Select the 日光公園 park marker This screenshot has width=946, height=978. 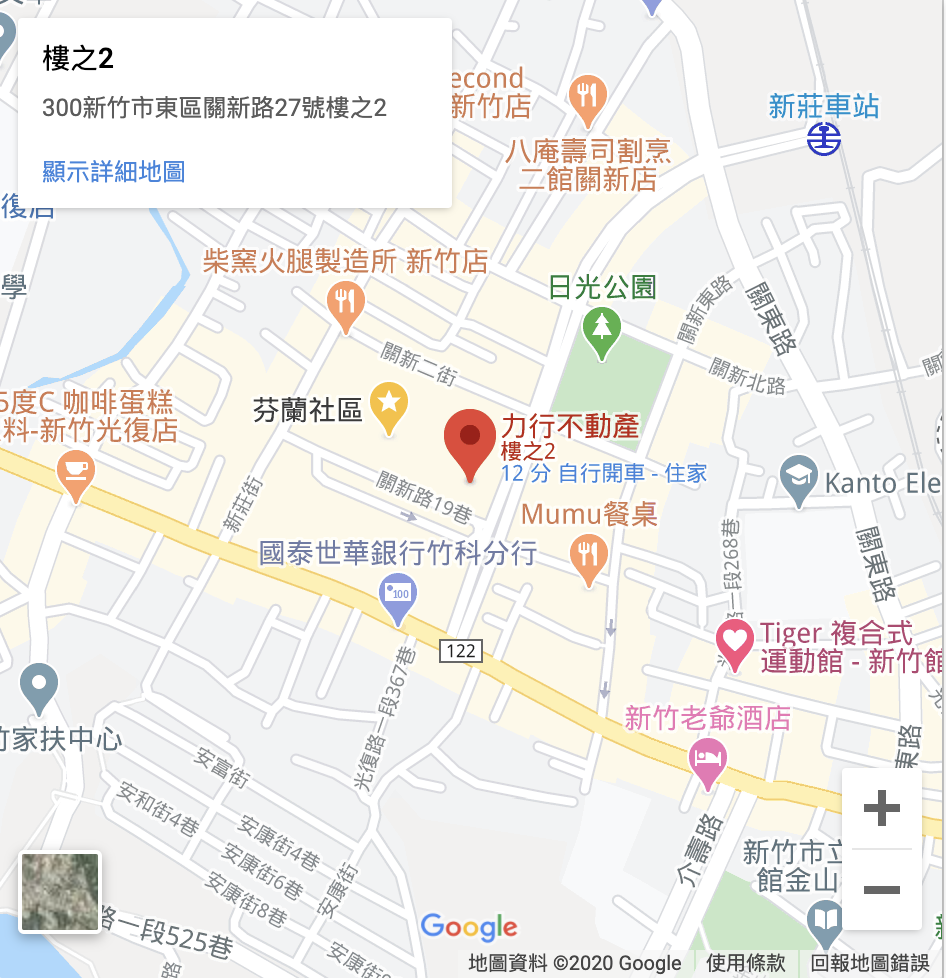[x=601, y=331]
